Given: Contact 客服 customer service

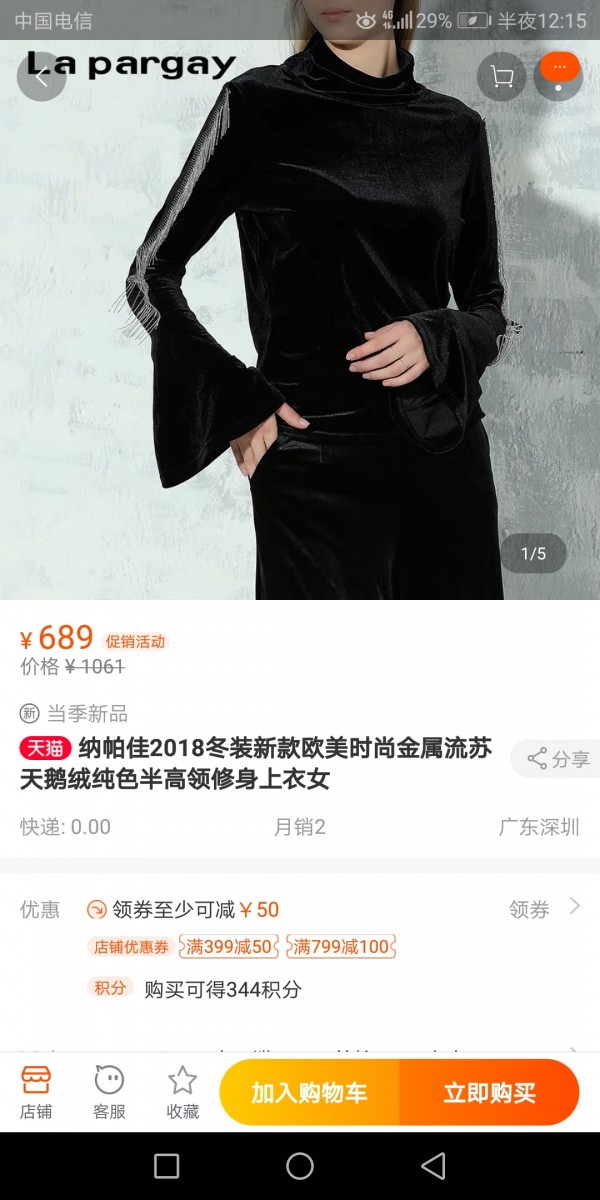Looking at the screenshot, I should (x=109, y=1092).
